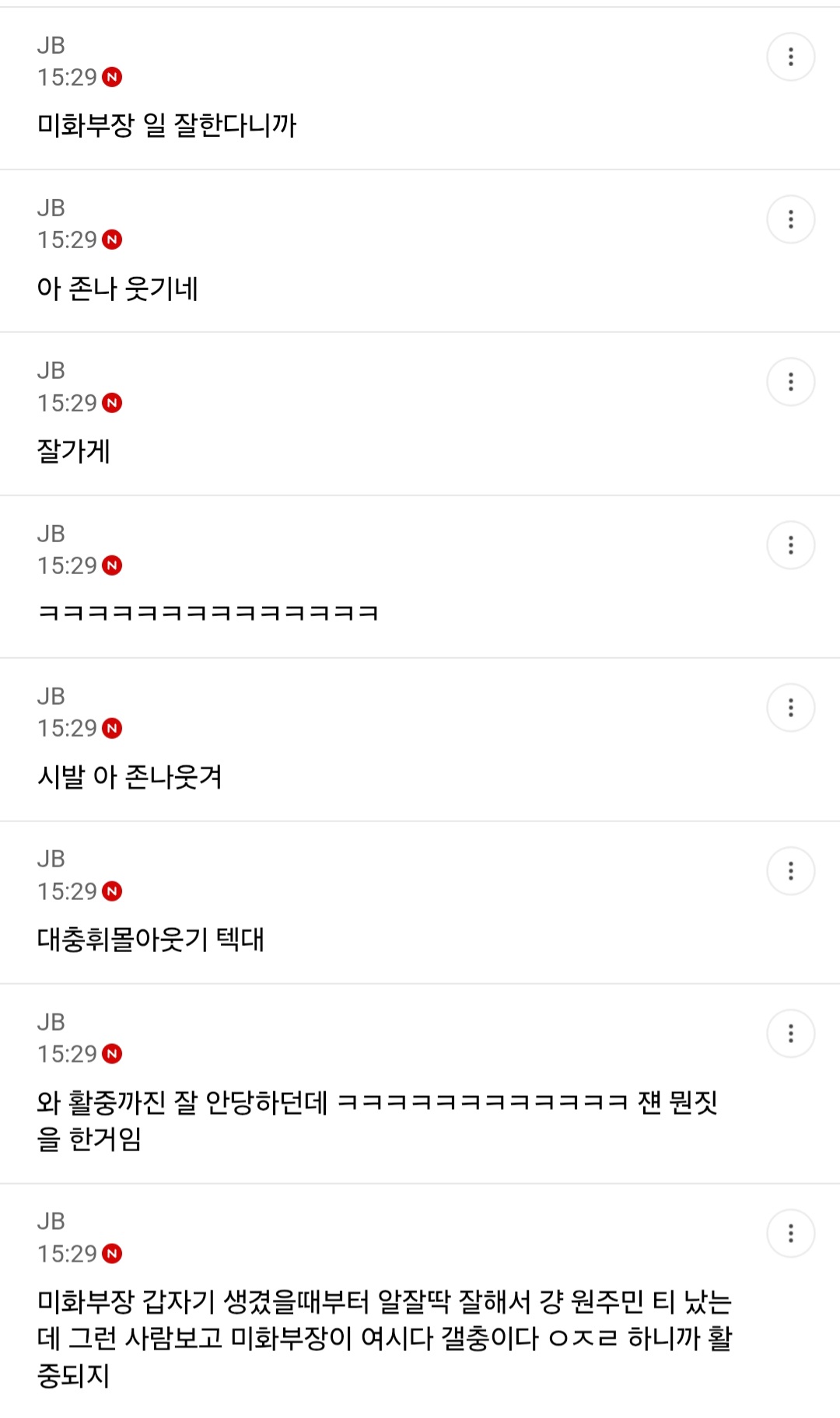Click the red N badge beside the first 15:29 timestamp

(x=114, y=77)
